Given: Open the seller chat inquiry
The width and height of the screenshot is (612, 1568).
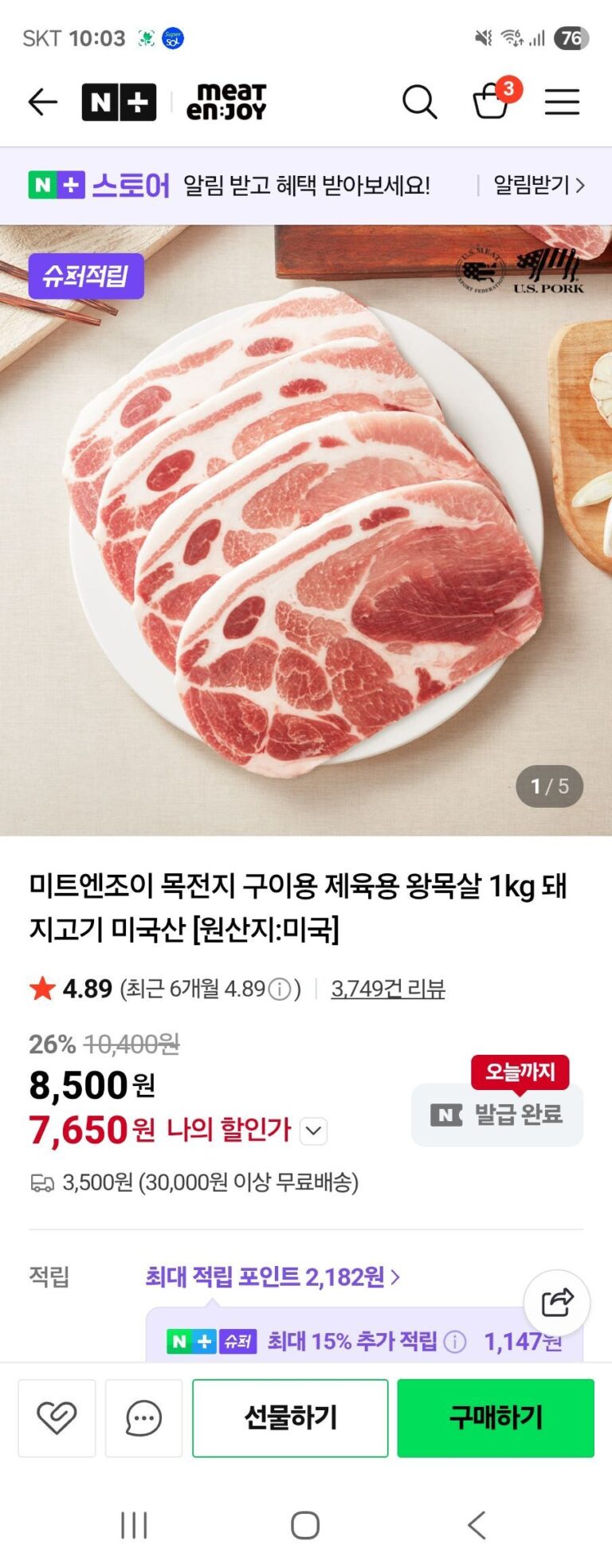Looking at the screenshot, I should click(143, 1418).
